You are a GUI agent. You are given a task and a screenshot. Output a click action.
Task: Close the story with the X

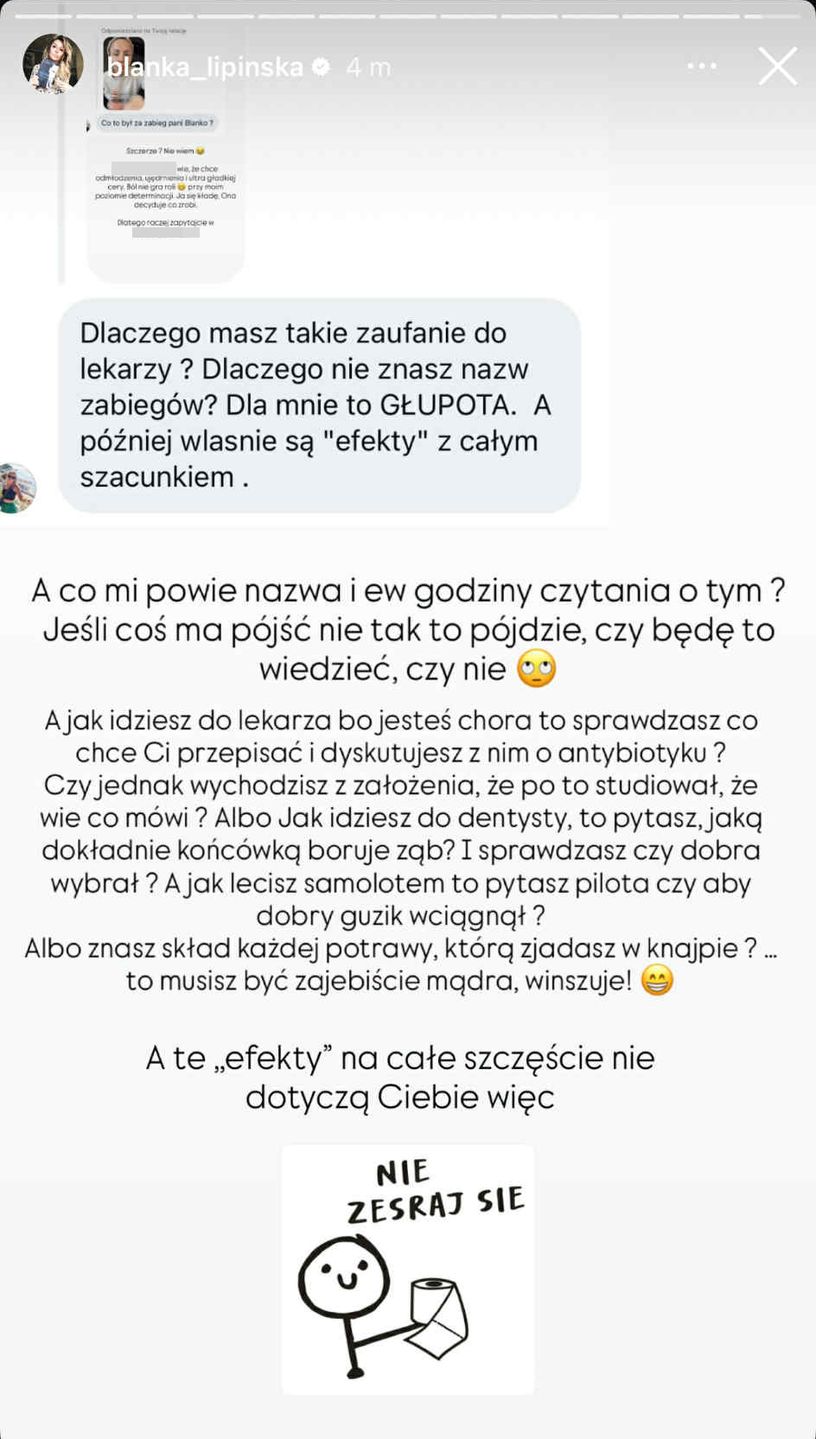777,67
